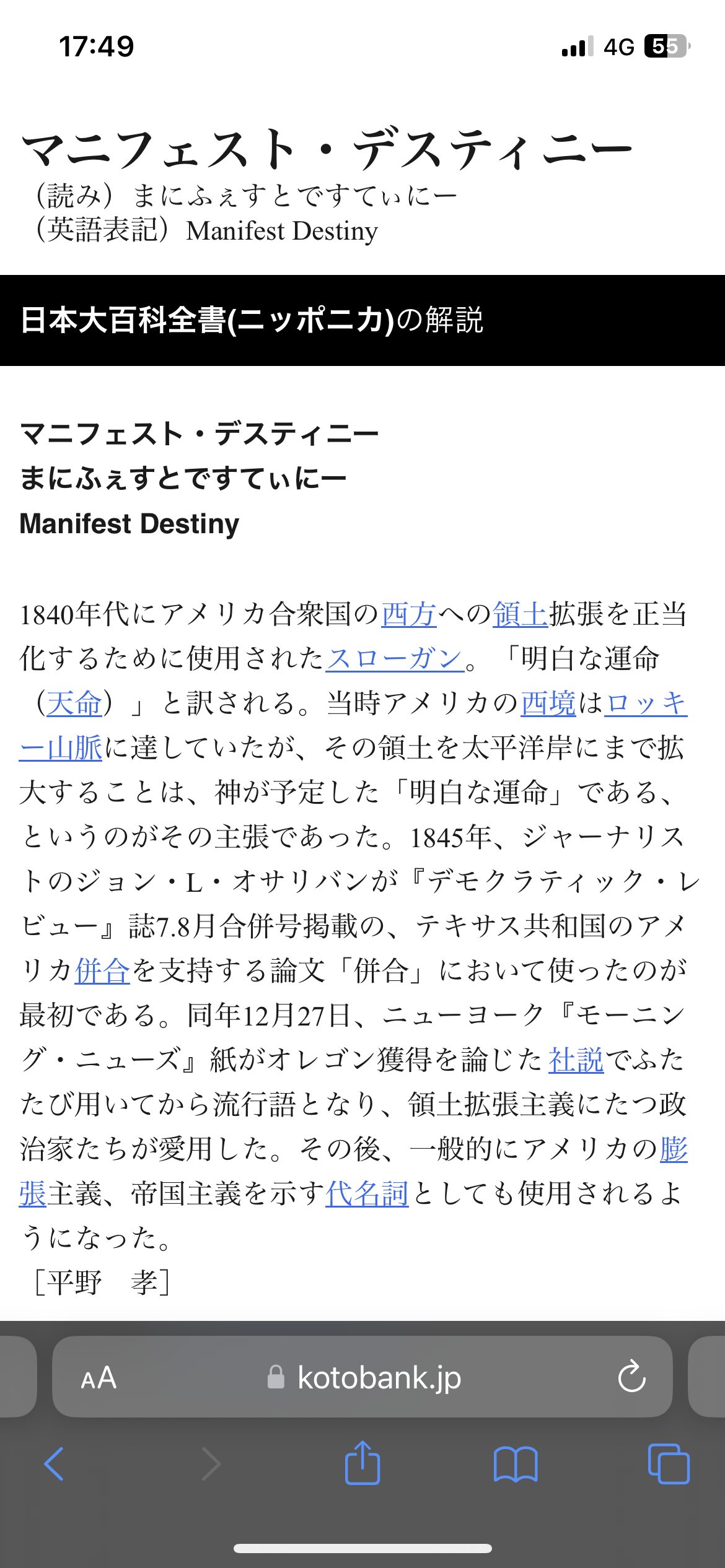This screenshot has height=1568, width=725.
Task: Tap the 天命 link
Action: tap(74, 703)
